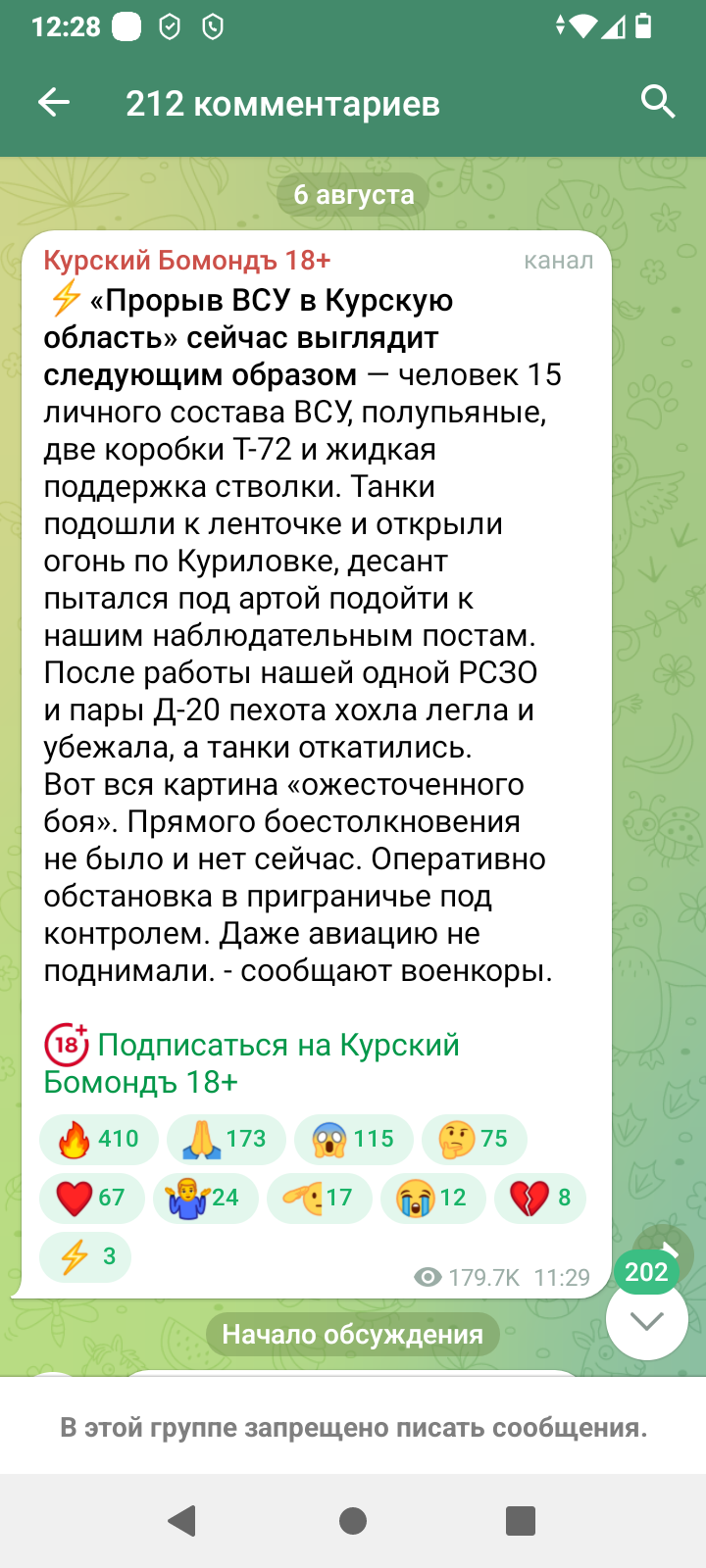
Task: Add the broken heart reaction (8)
Action: [540, 1198]
